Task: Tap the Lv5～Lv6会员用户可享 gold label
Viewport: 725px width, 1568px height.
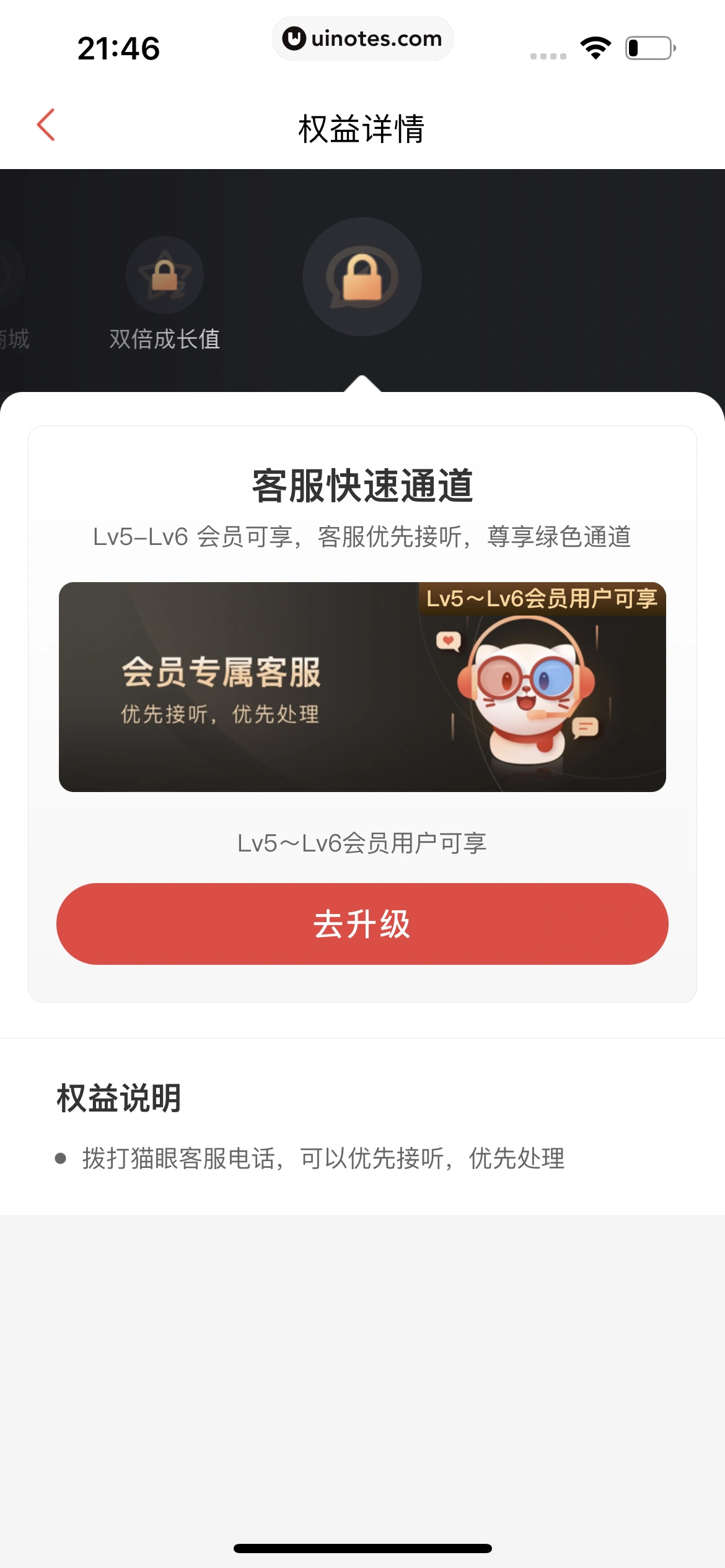Action: [x=543, y=599]
